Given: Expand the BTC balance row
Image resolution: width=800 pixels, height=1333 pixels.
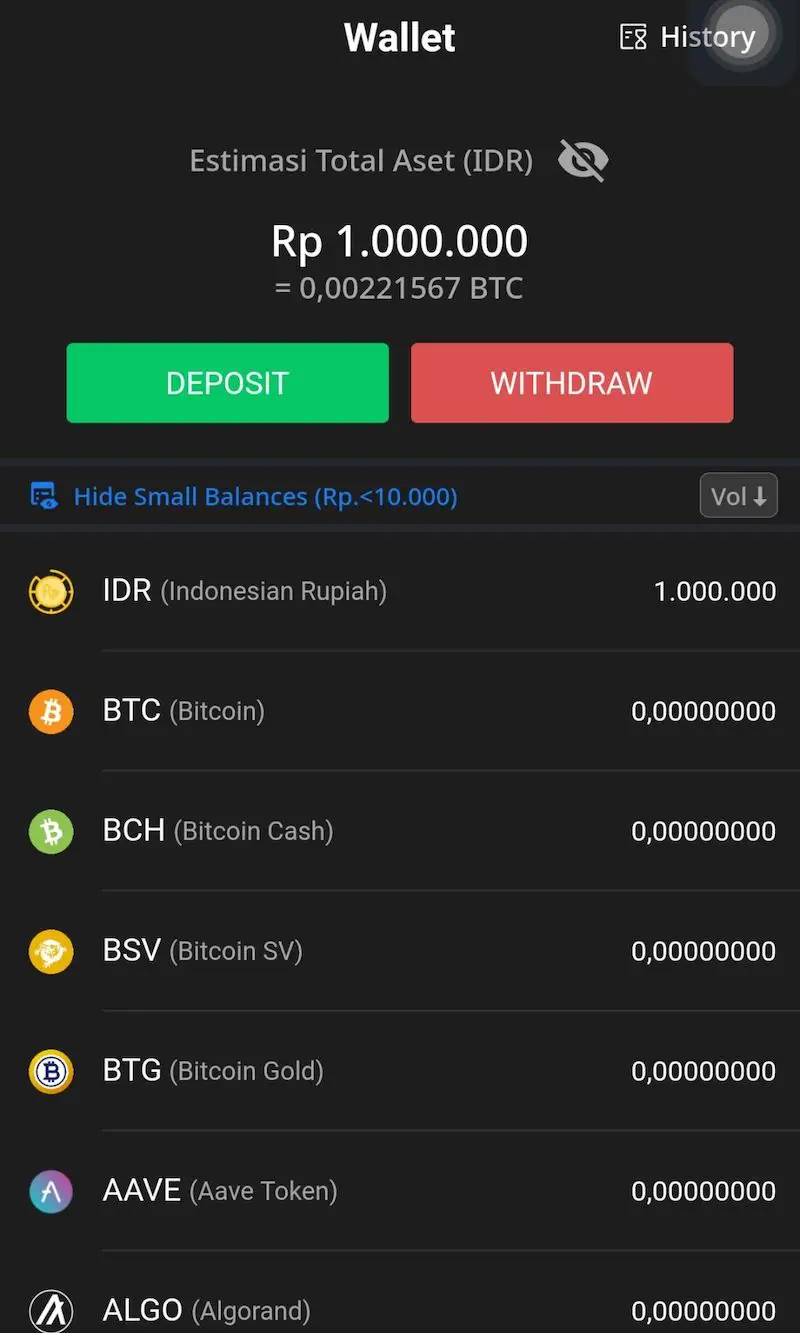Looking at the screenshot, I should (x=400, y=711).
